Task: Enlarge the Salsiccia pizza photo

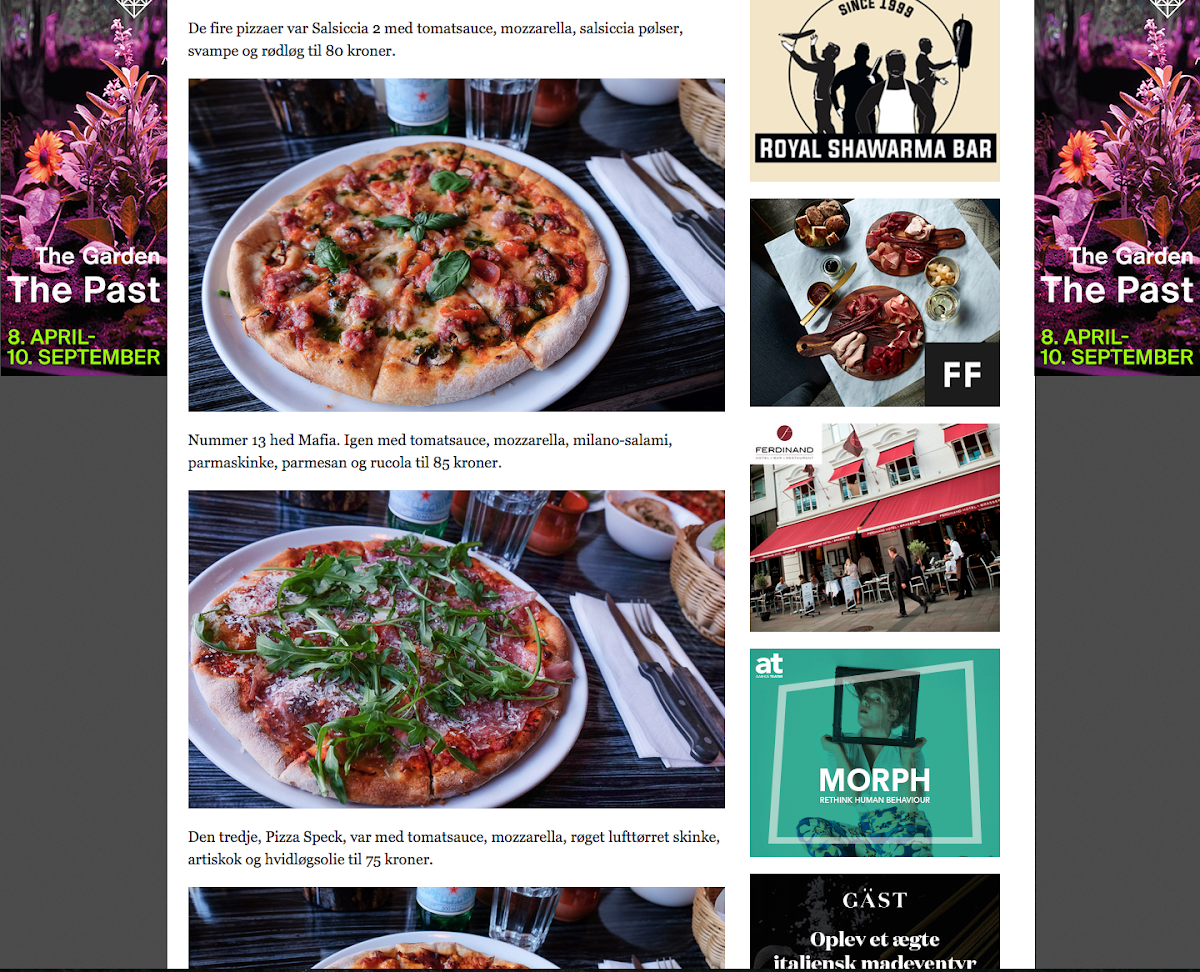Action: (456, 245)
